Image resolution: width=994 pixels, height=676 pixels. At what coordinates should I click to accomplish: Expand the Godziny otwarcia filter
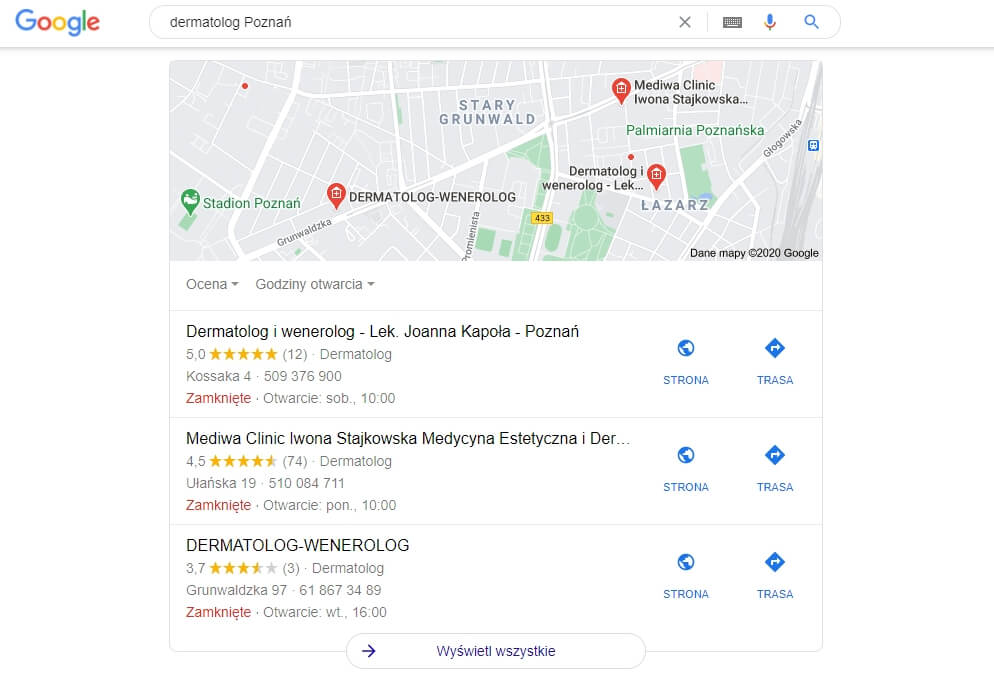click(315, 284)
